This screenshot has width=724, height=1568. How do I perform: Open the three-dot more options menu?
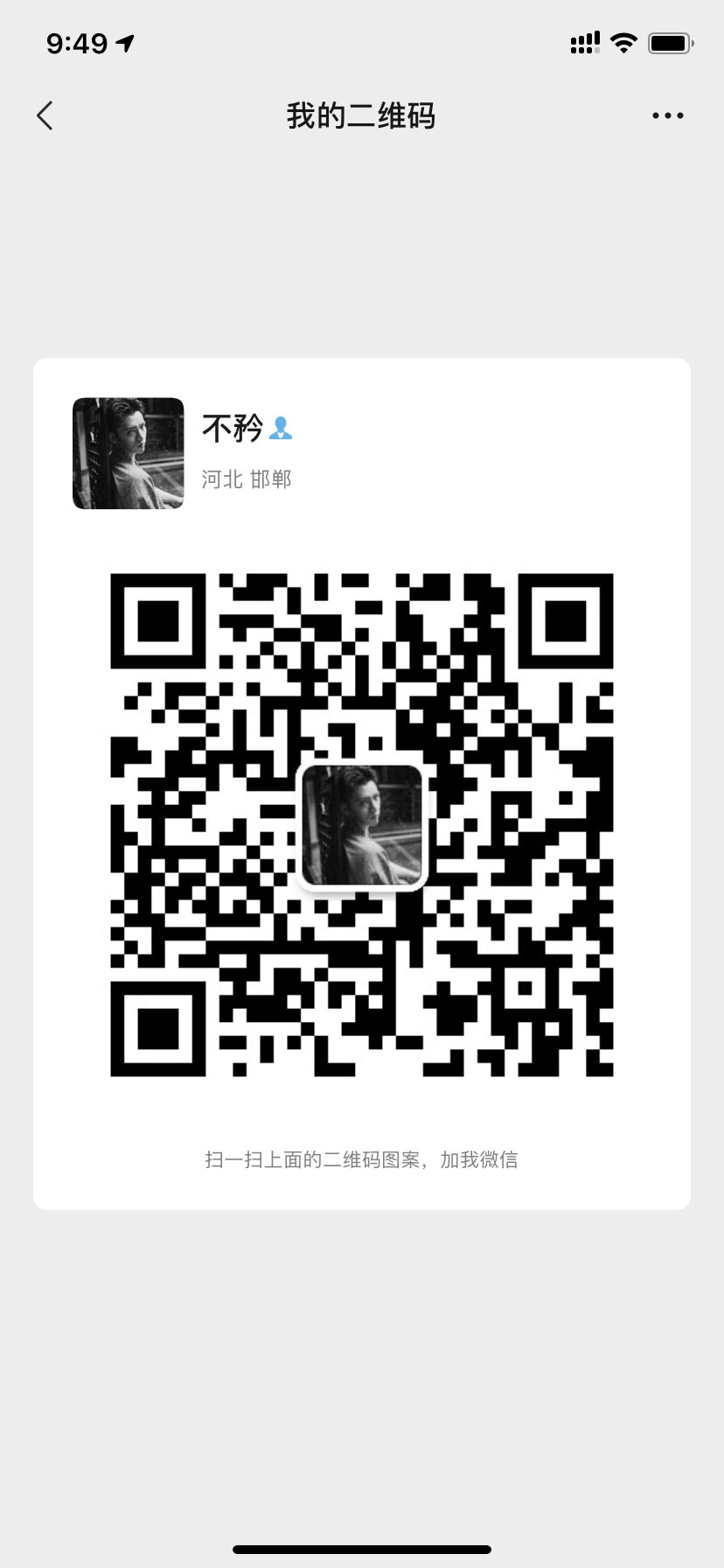point(667,115)
